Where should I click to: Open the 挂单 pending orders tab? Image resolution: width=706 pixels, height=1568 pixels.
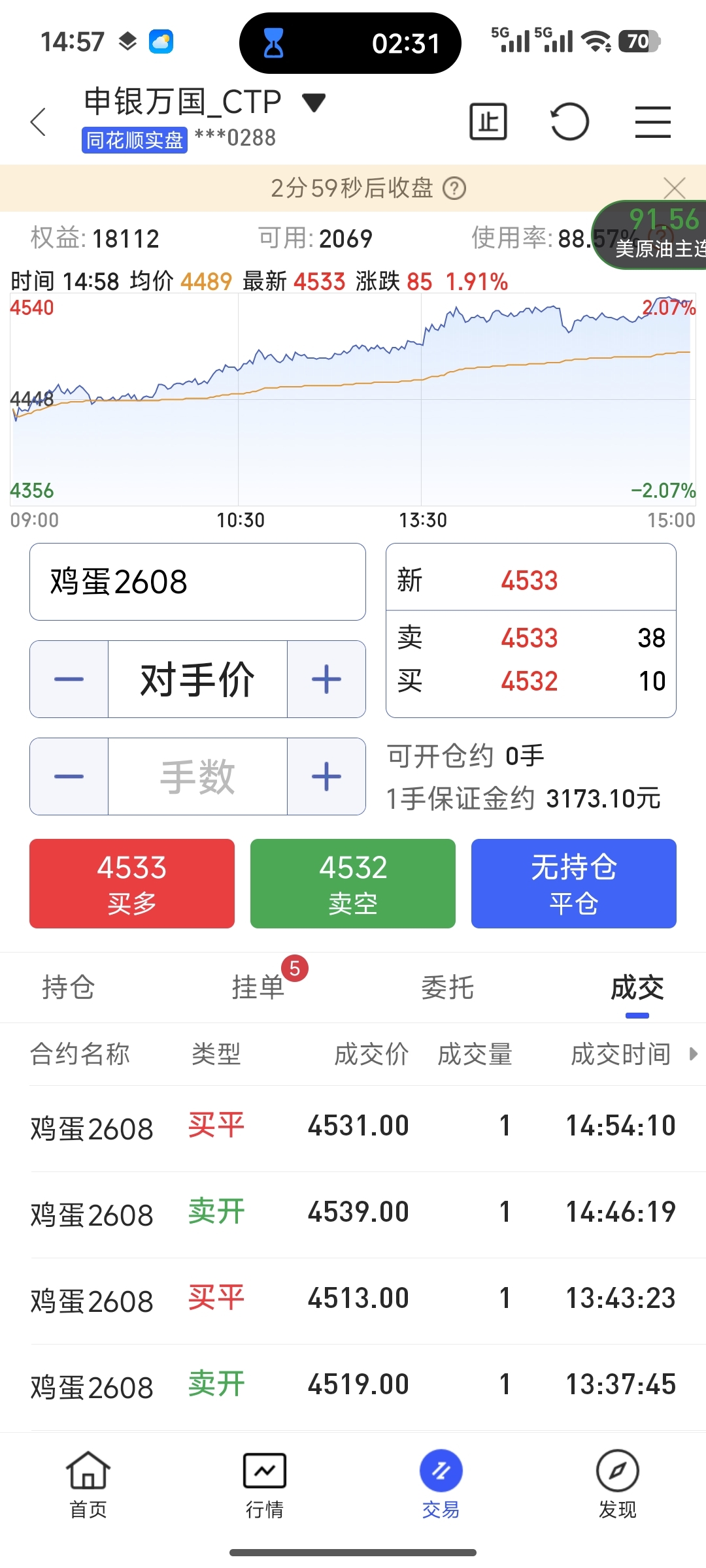(258, 987)
